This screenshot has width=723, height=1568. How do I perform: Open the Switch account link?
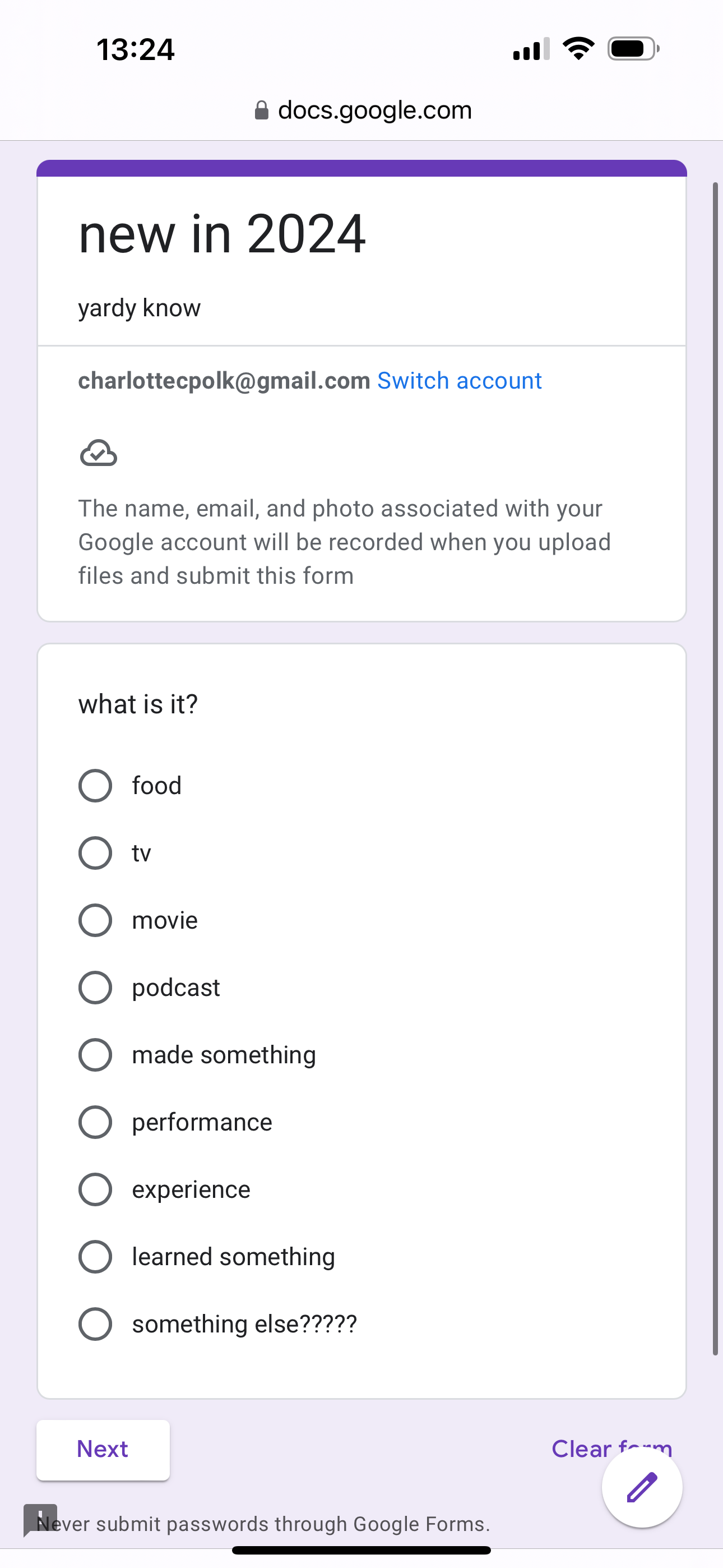point(459,380)
